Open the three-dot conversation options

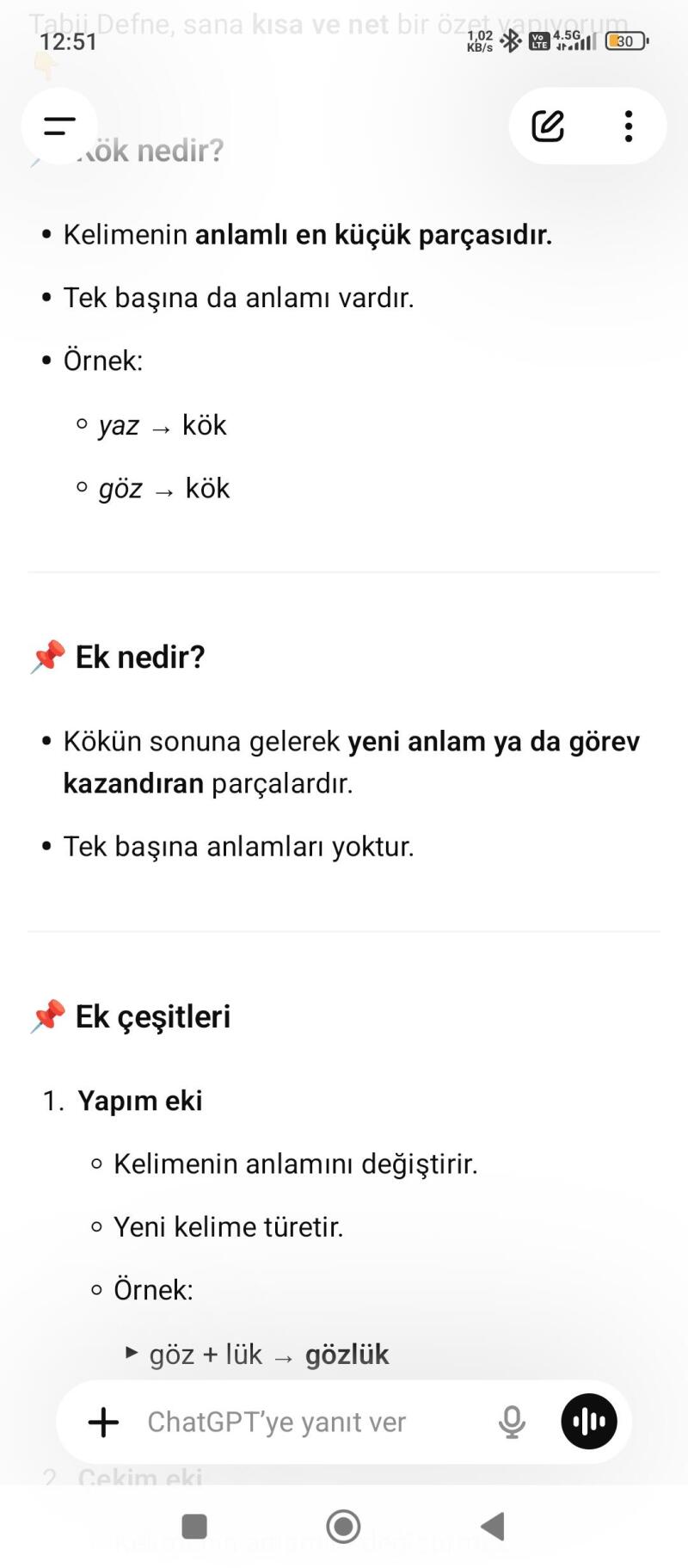pyautogui.click(x=629, y=126)
